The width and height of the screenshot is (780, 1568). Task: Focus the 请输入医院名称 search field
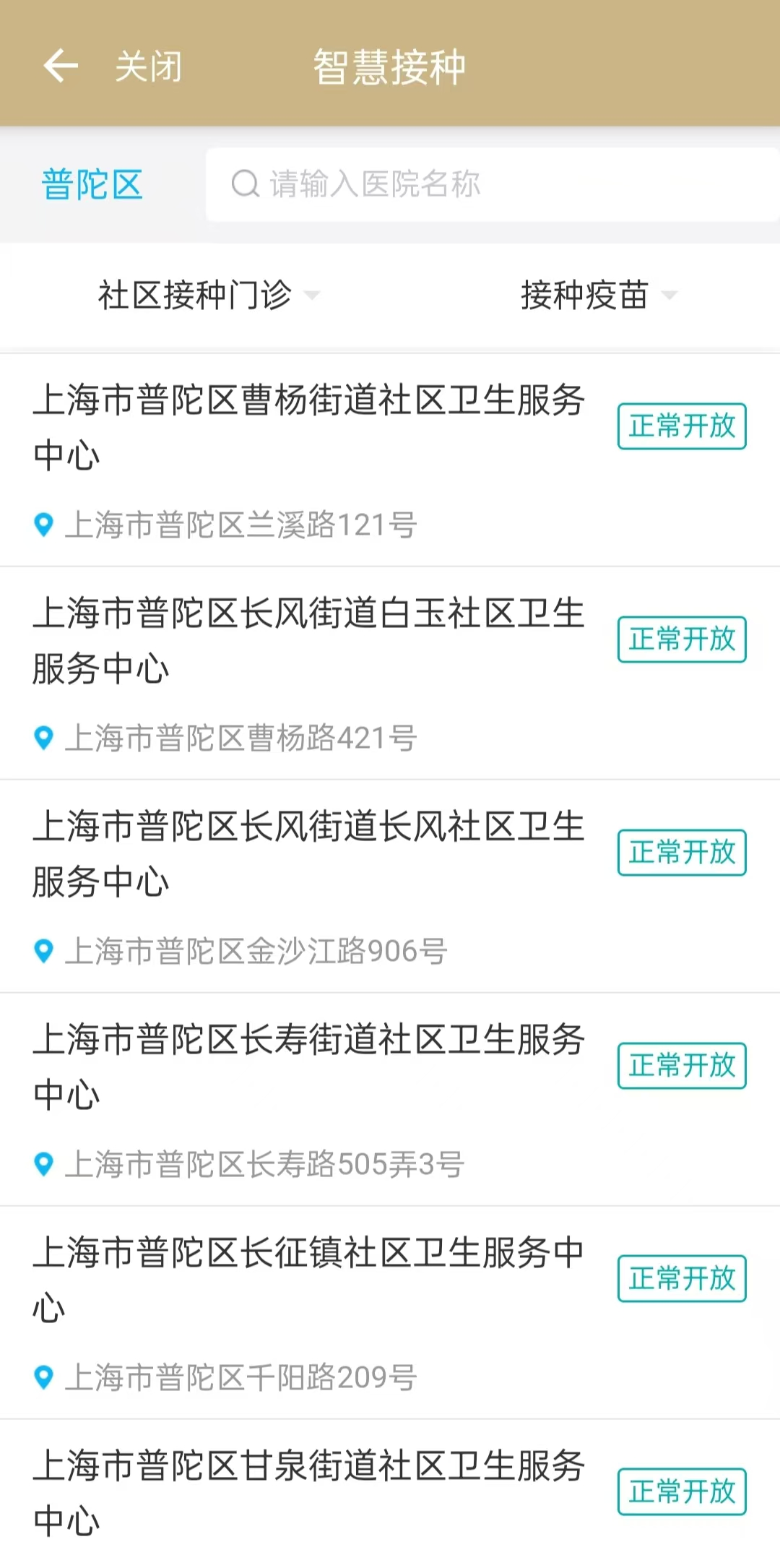491,184
